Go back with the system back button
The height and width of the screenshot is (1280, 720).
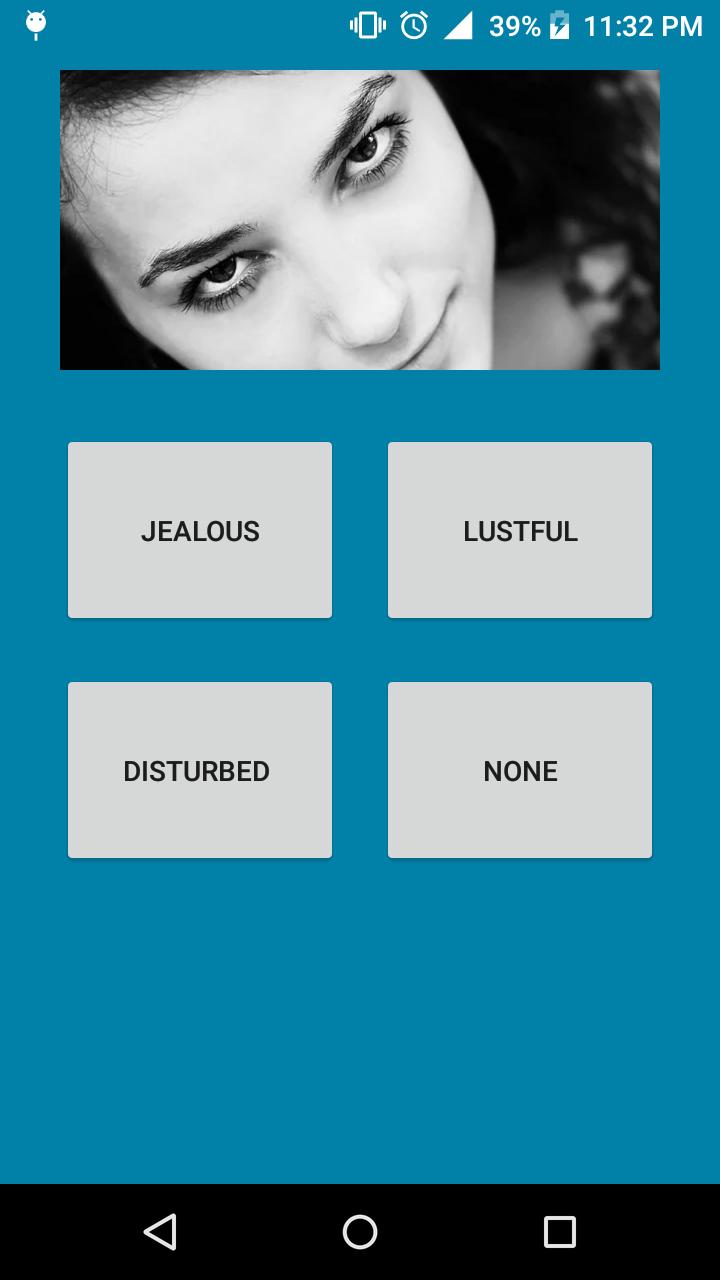160,1232
